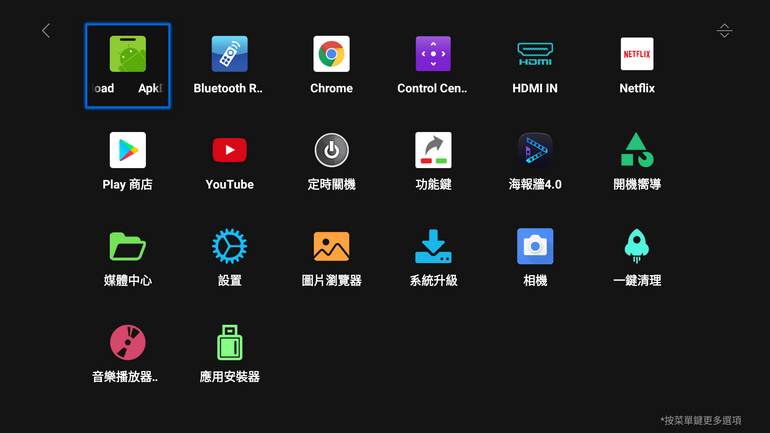Open the sort icon at top right
This screenshot has width=770, height=433.
point(724,31)
